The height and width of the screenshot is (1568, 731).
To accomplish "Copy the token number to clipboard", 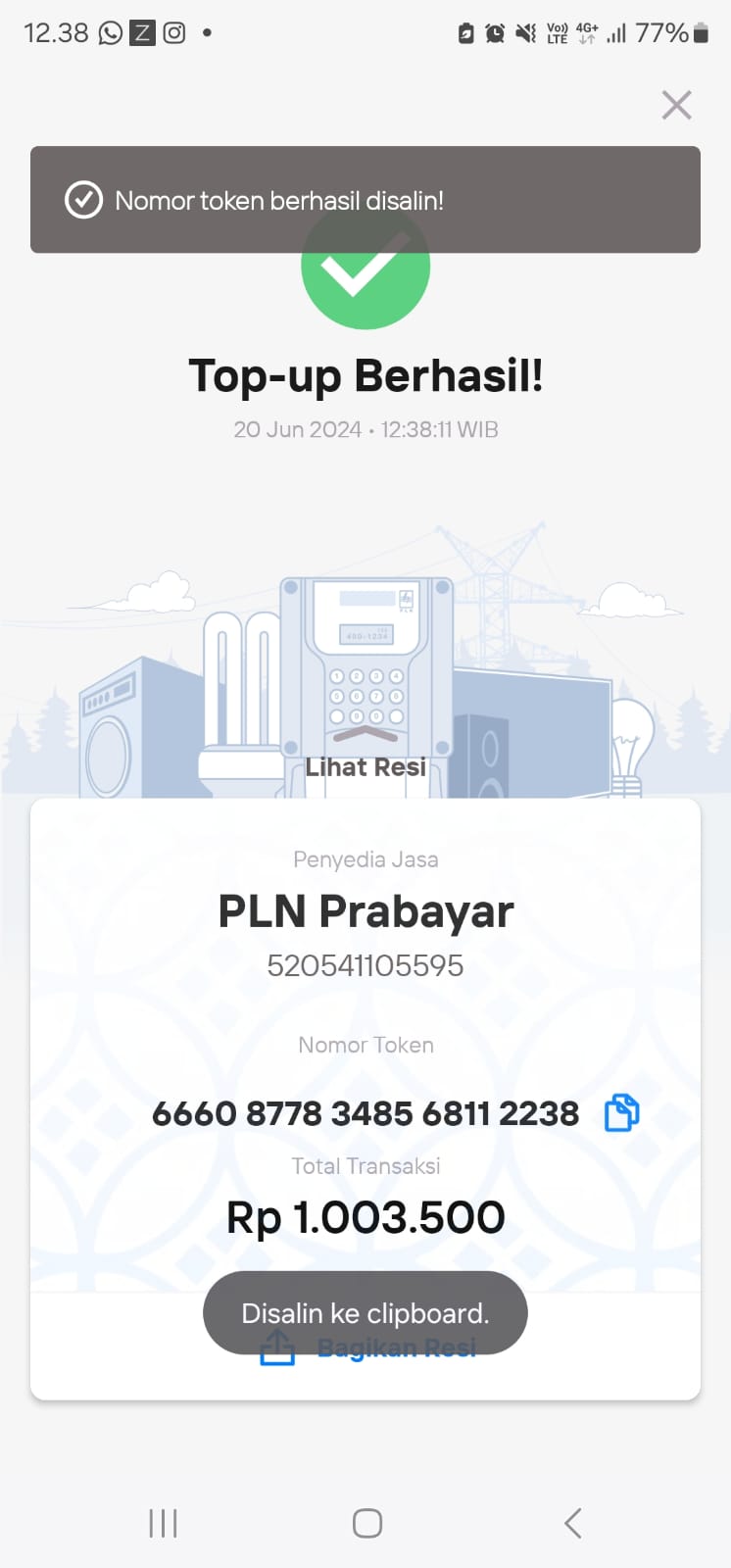I will pyautogui.click(x=621, y=1113).
